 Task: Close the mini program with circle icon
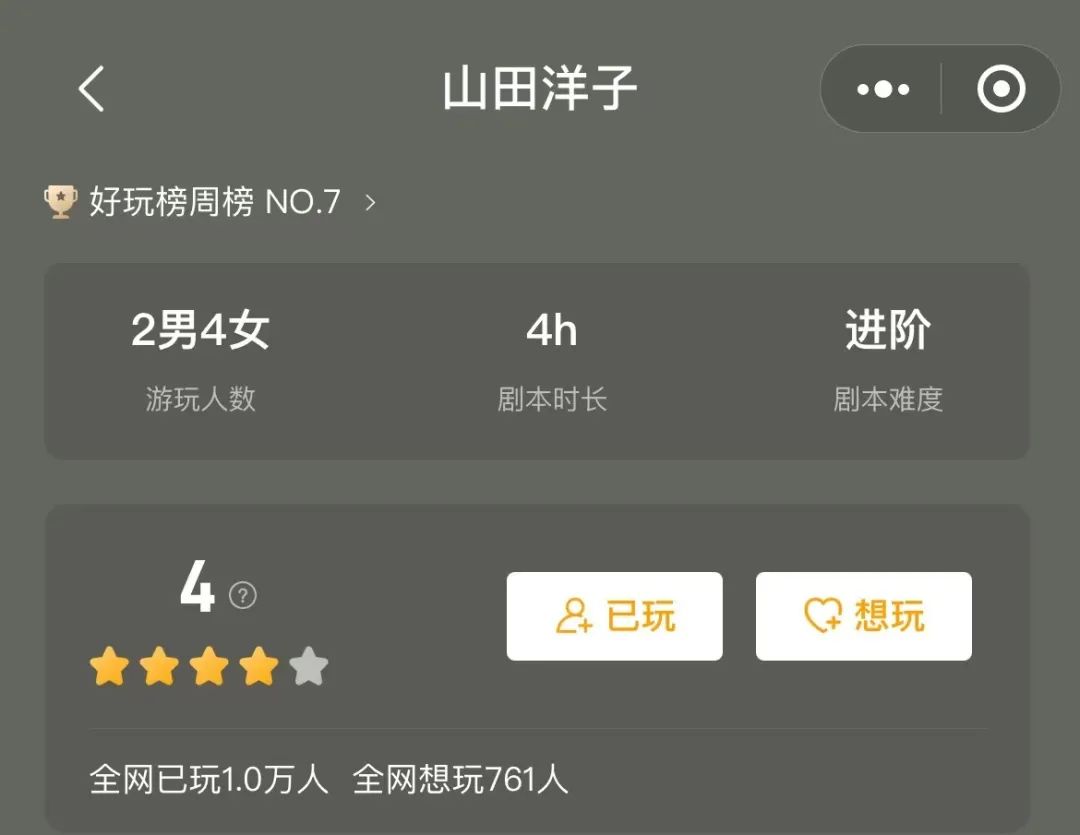[x=1001, y=89]
